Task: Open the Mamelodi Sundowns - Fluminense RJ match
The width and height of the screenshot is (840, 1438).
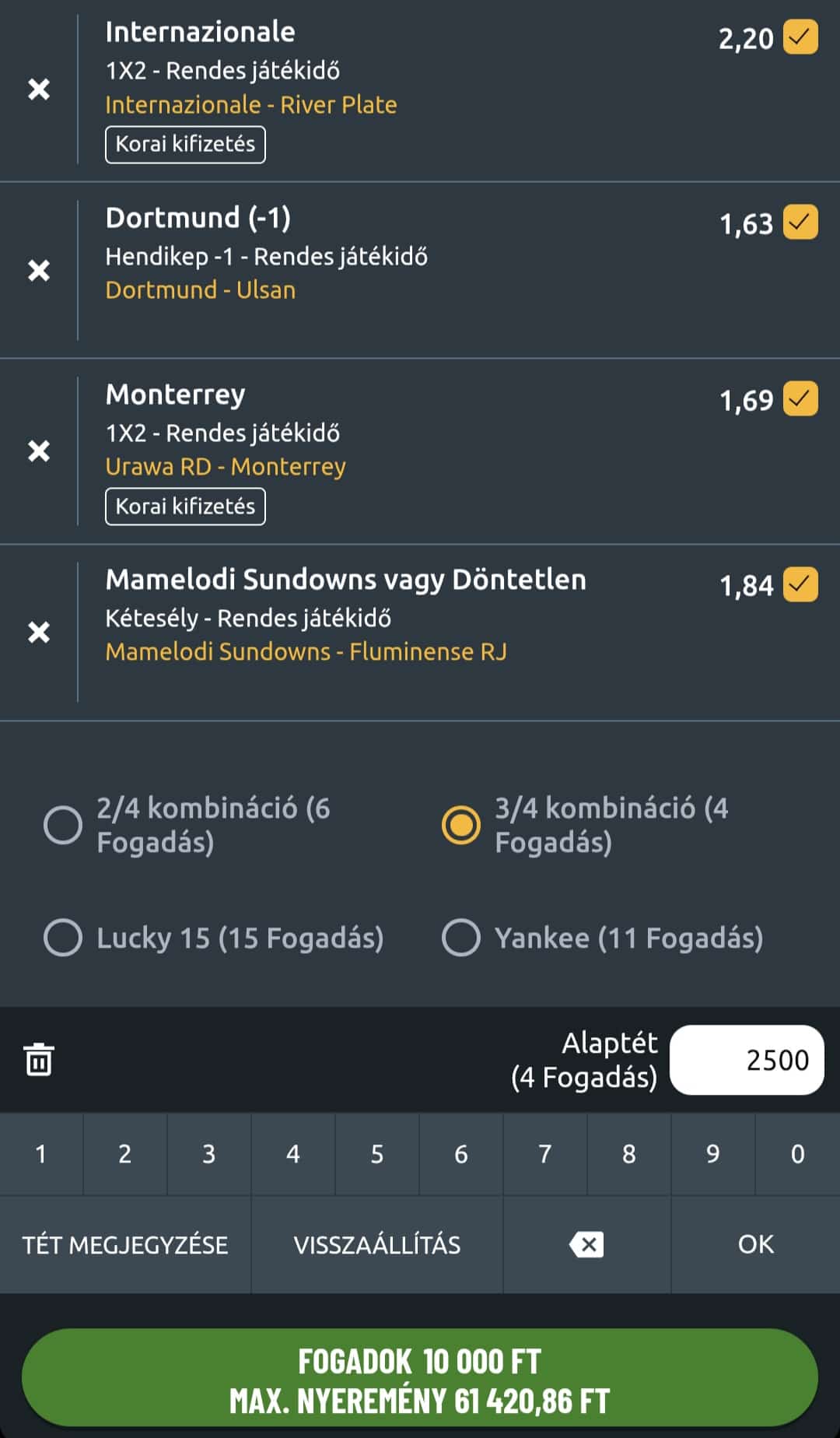Action: click(306, 652)
